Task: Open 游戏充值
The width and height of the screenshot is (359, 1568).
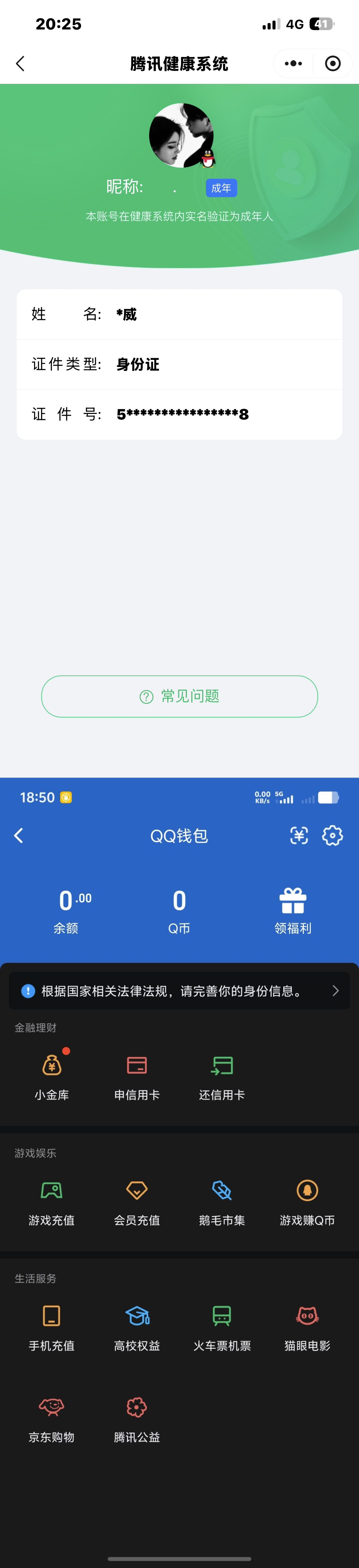Action: tap(52, 1202)
